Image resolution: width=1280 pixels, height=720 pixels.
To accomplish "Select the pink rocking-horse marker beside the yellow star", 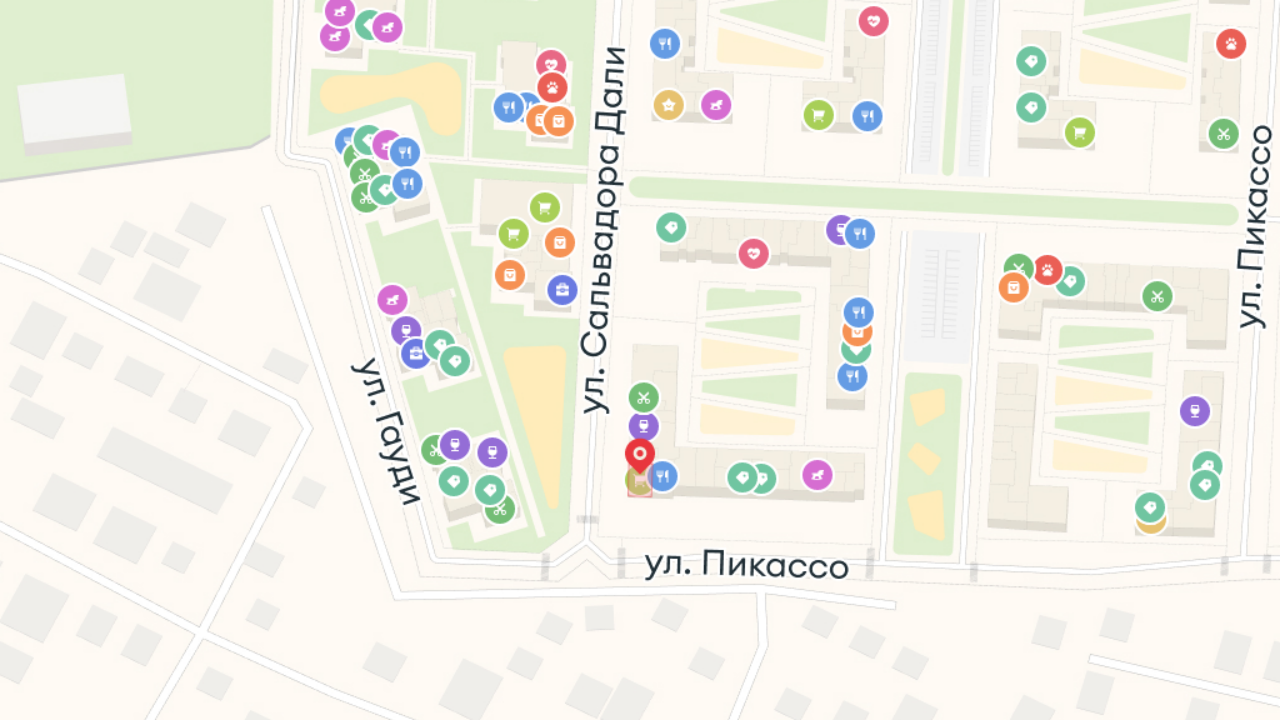I will 716,104.
